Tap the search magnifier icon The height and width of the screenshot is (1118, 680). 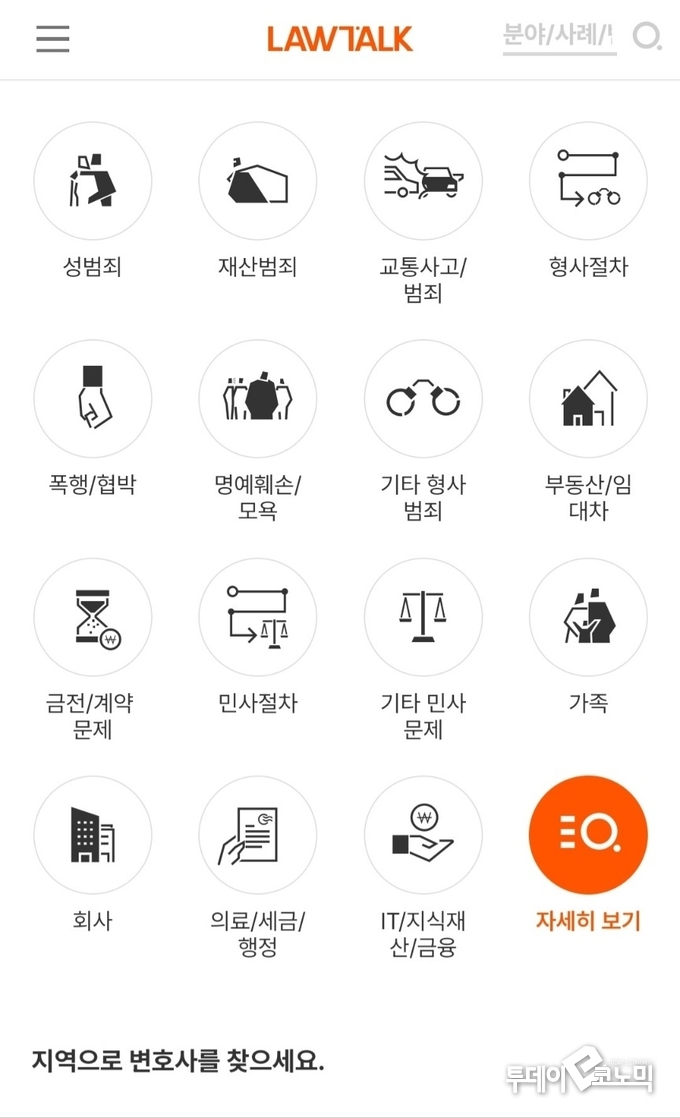point(647,37)
